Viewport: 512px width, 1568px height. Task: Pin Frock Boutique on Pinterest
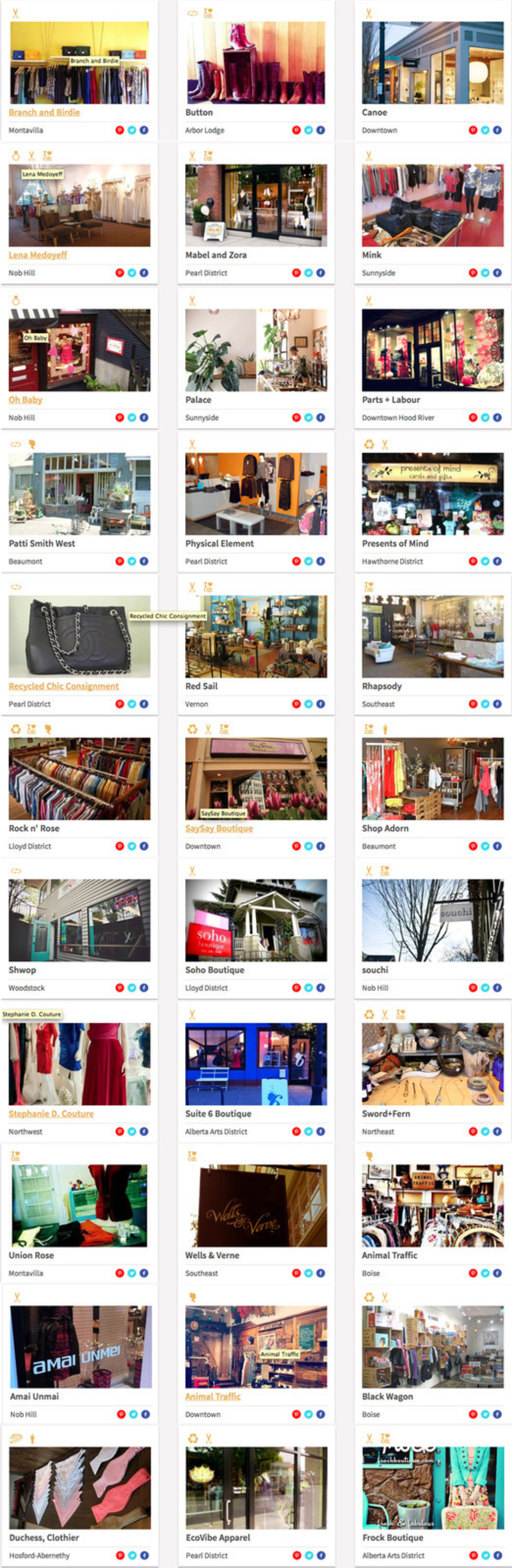coord(473,1555)
